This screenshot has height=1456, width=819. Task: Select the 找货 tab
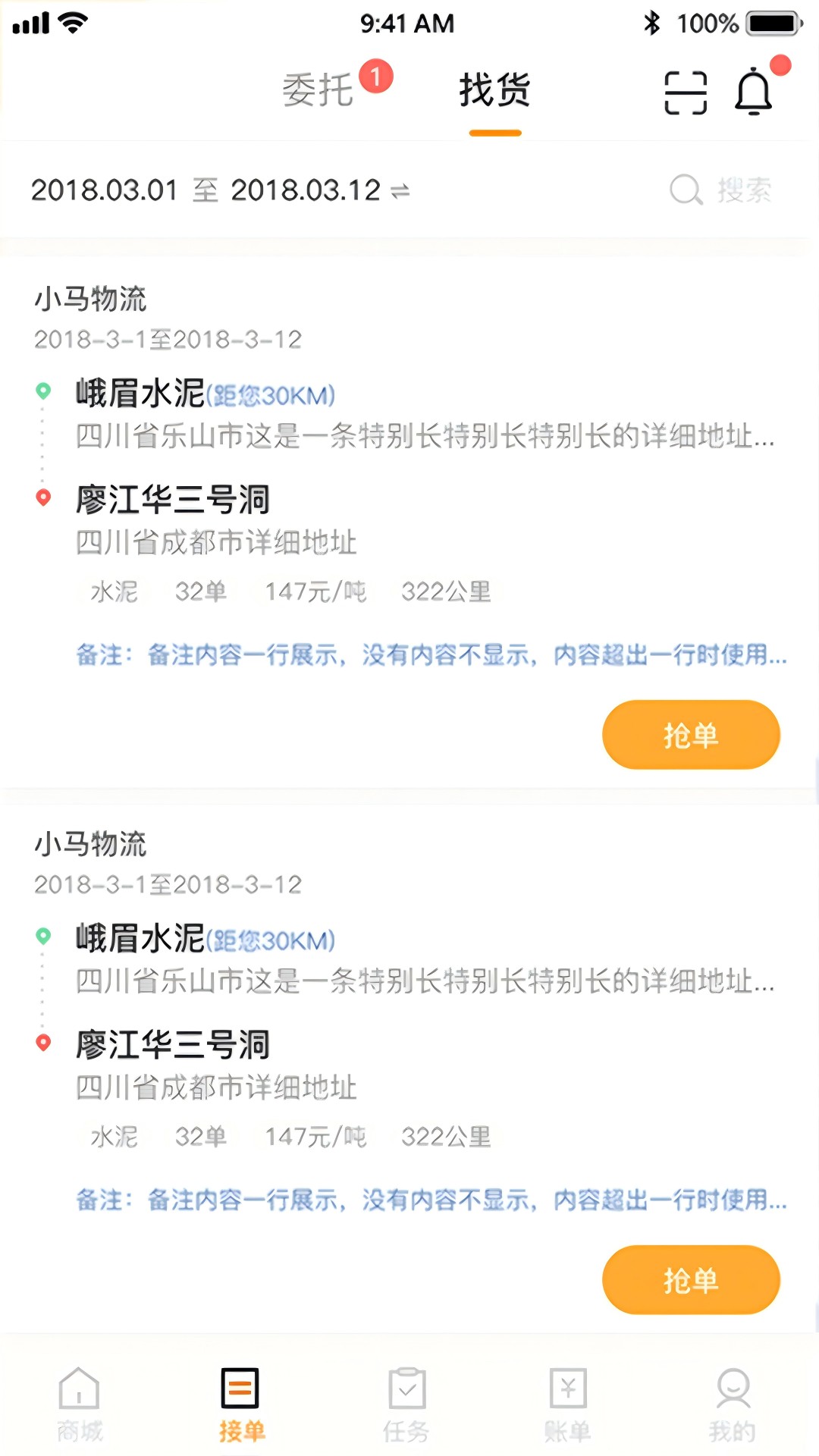pos(494,90)
